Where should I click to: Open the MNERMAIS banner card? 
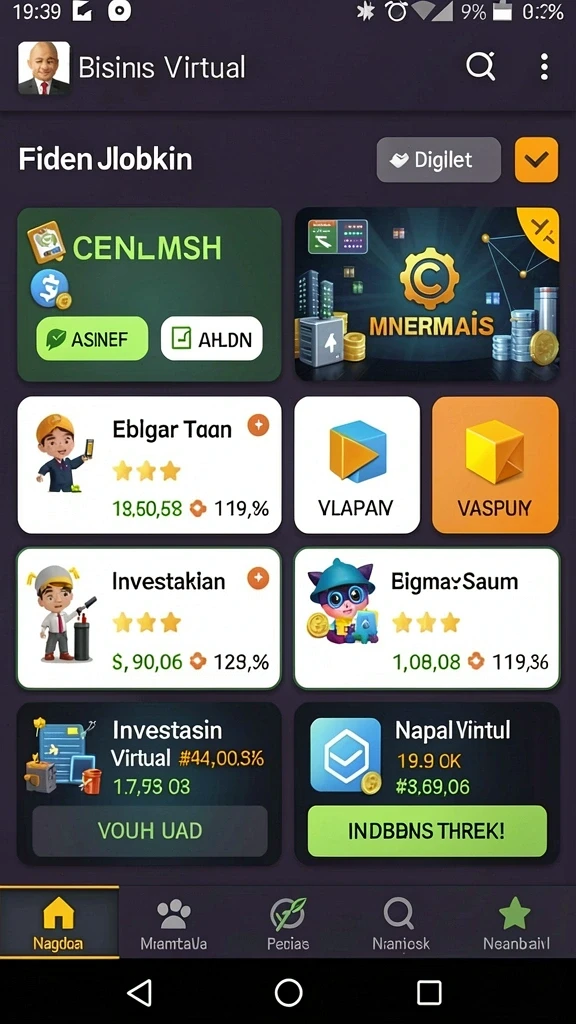point(427,294)
